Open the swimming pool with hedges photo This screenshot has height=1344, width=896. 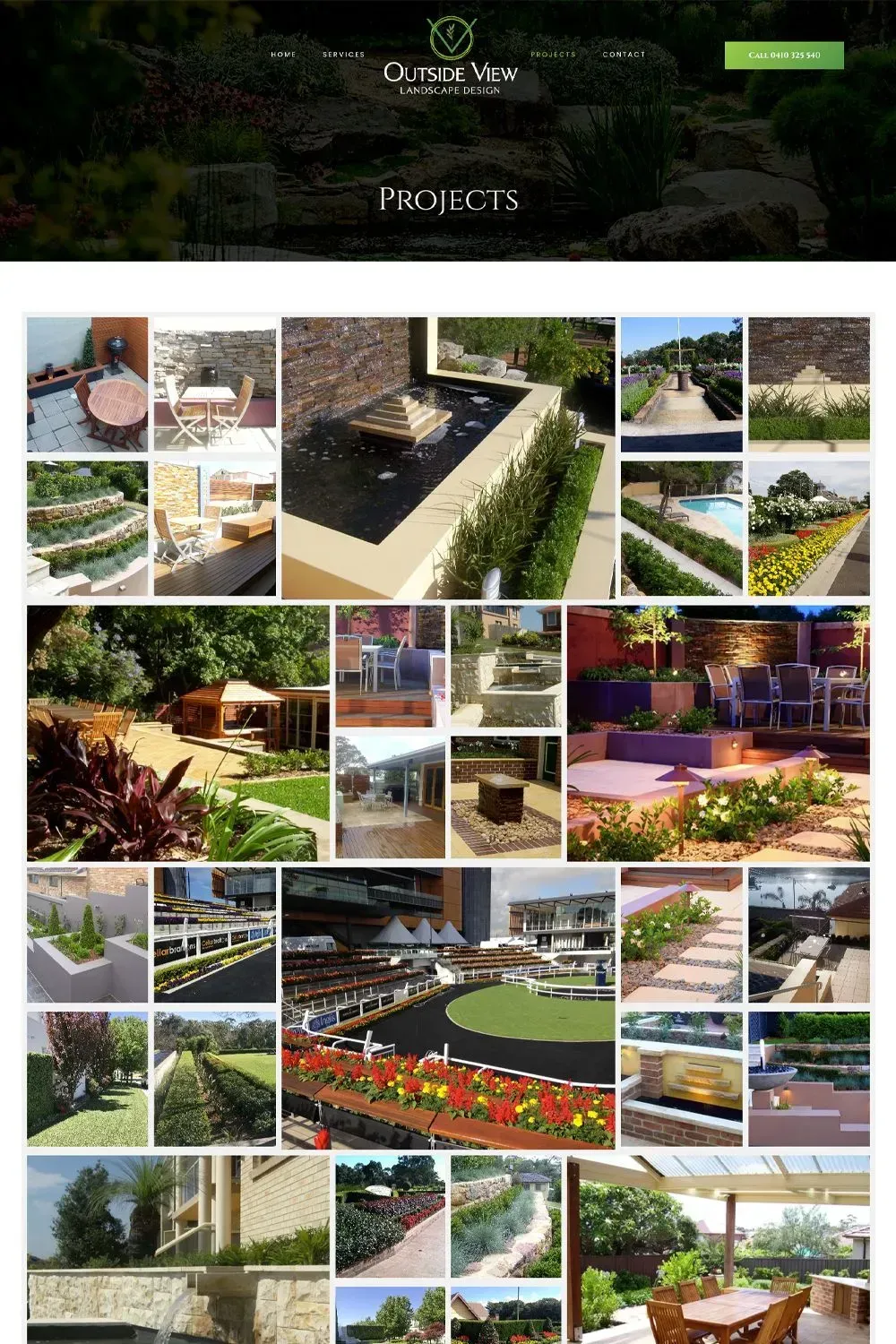point(681,529)
